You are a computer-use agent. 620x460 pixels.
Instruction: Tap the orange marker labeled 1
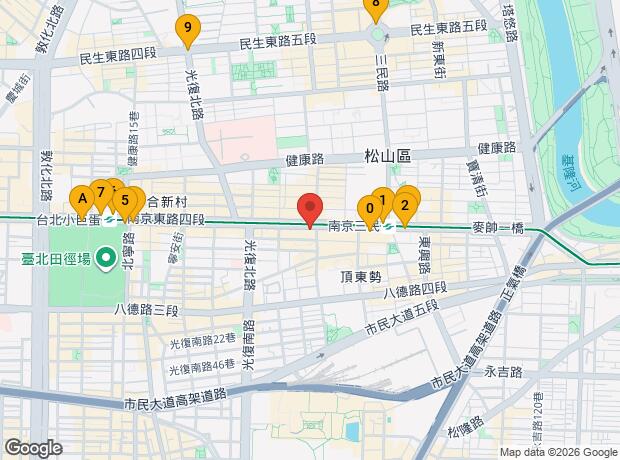coord(385,200)
